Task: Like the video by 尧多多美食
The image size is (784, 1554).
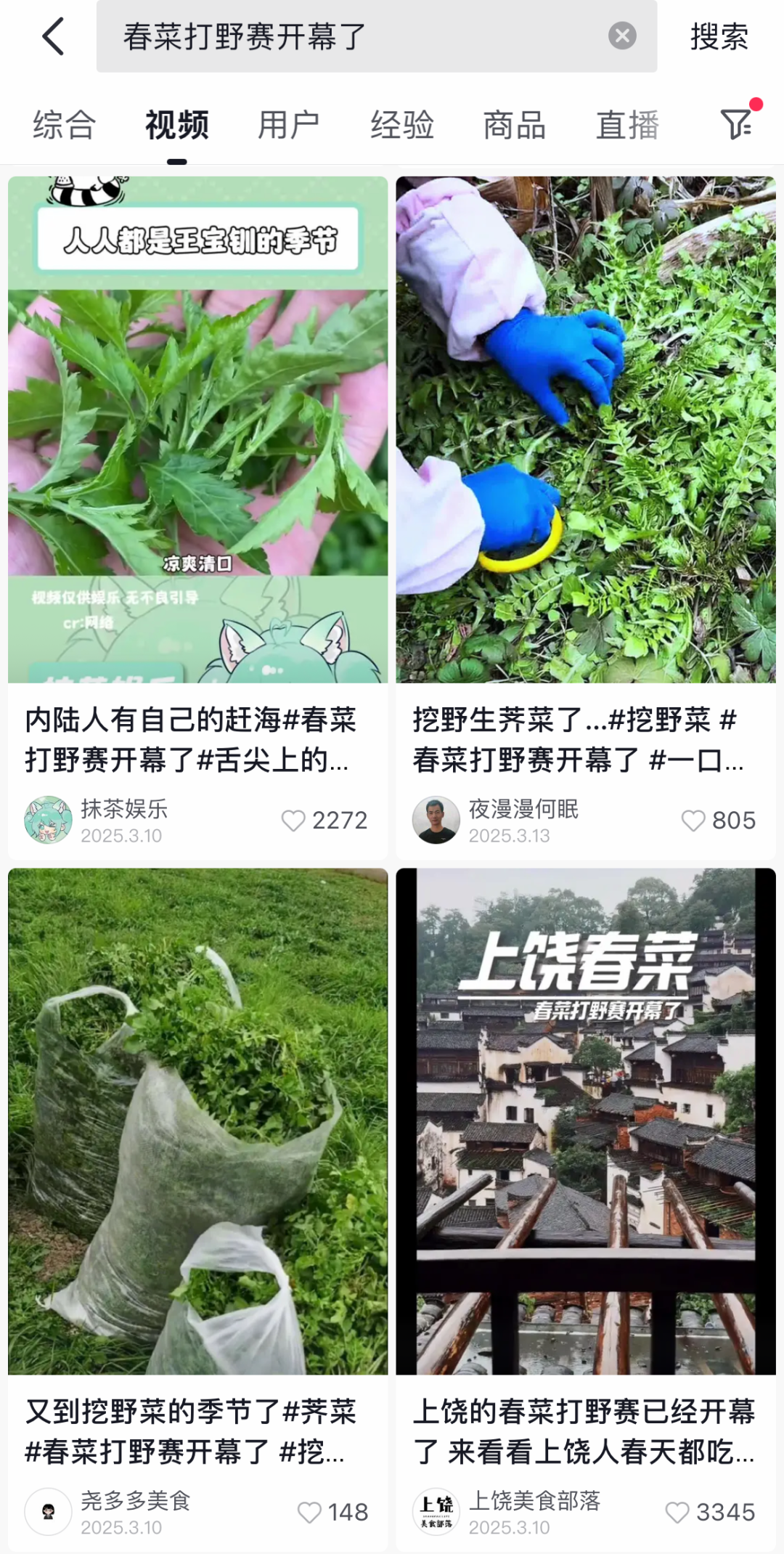Action: (x=309, y=1513)
